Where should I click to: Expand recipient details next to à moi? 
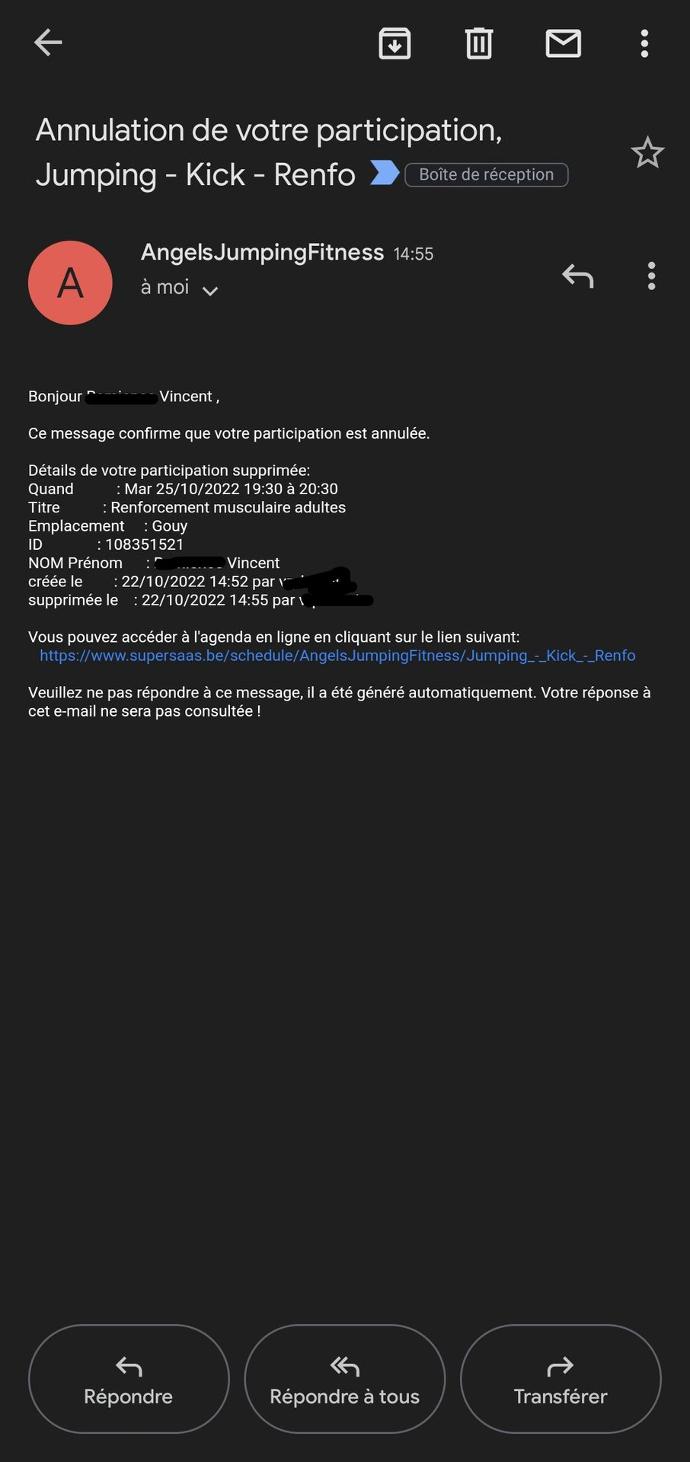pyautogui.click(x=210, y=291)
